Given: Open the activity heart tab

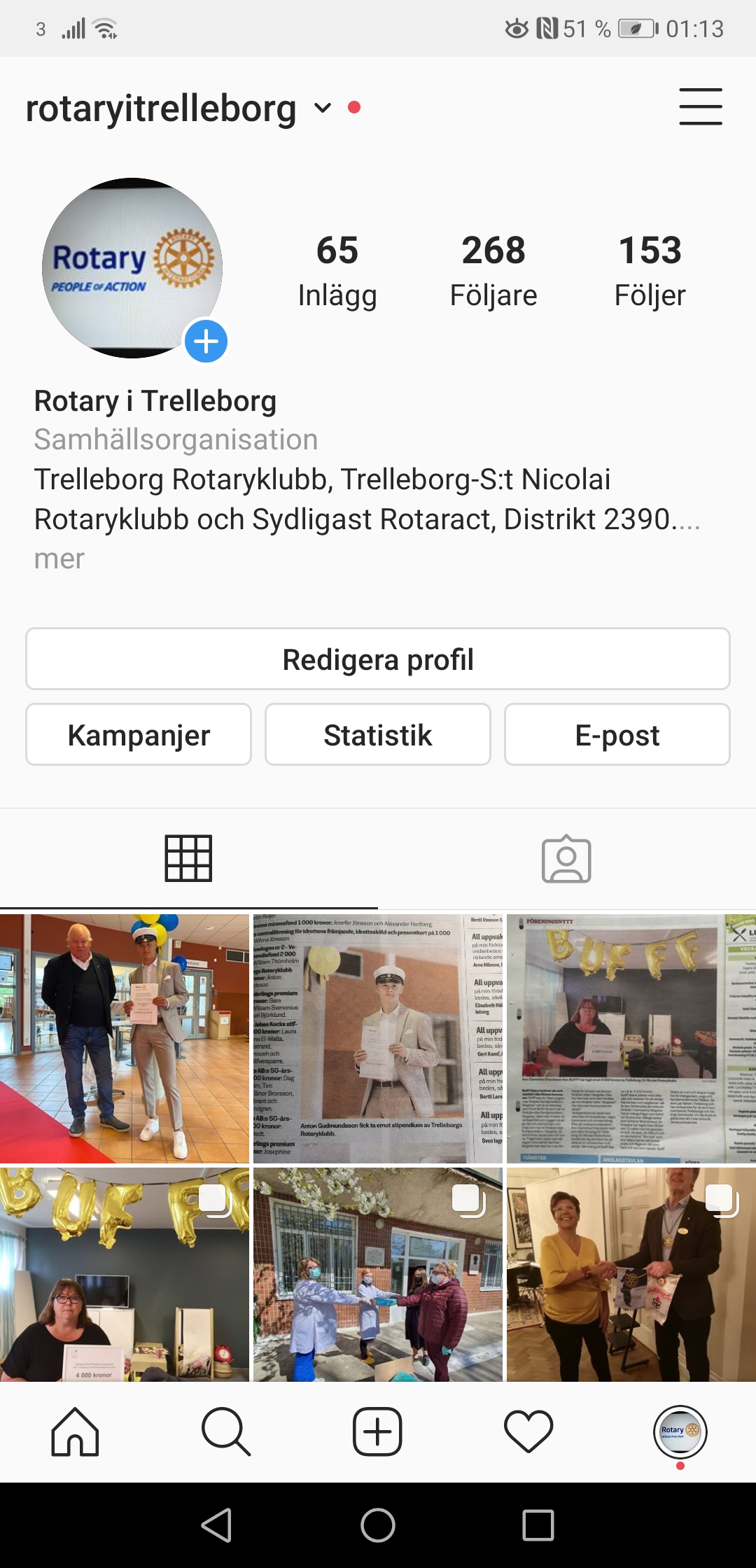Looking at the screenshot, I should click(x=528, y=1432).
